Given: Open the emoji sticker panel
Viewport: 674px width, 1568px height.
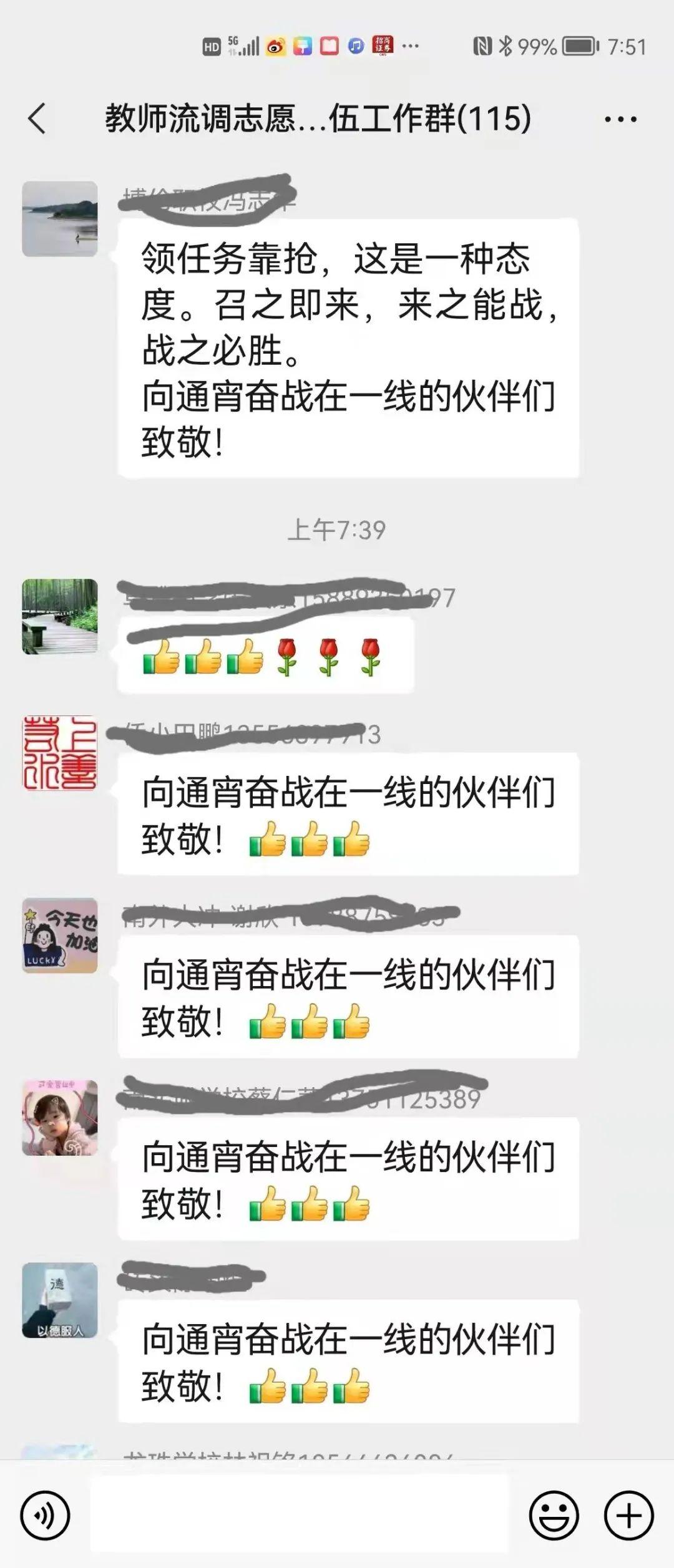Looking at the screenshot, I should 554,1516.
